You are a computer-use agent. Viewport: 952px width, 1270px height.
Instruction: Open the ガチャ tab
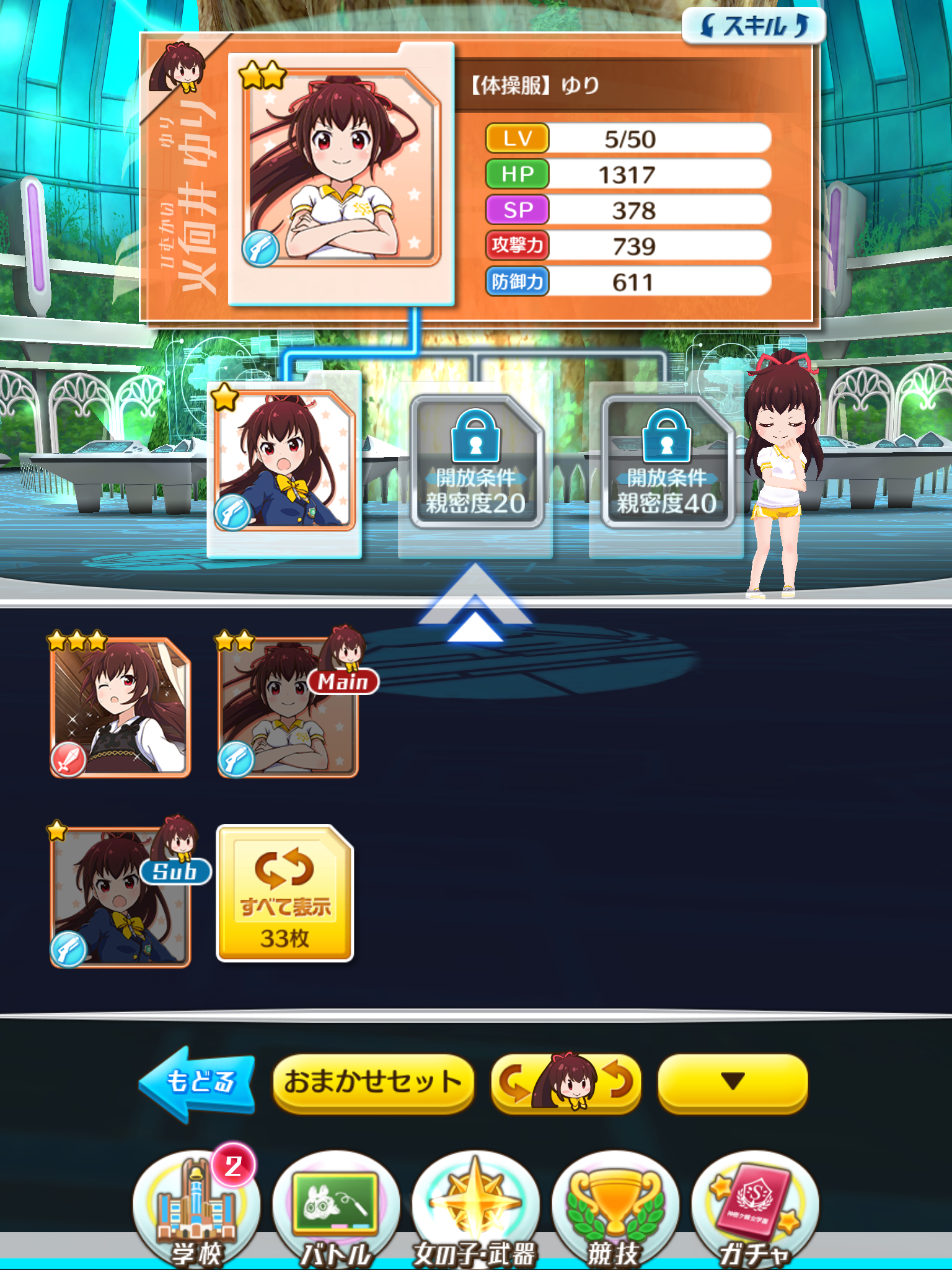click(754, 1209)
